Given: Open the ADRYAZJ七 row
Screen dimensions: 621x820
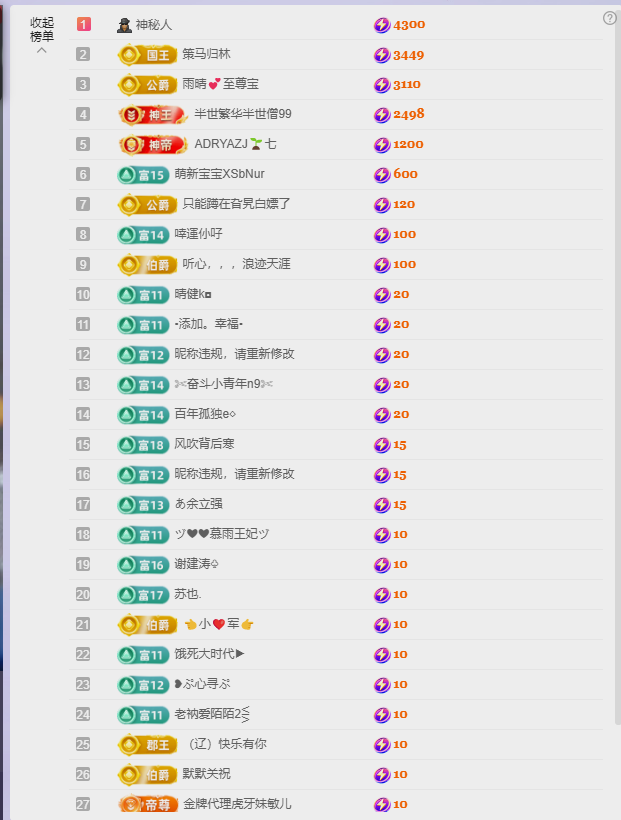Looking at the screenshot, I should (x=235, y=144).
